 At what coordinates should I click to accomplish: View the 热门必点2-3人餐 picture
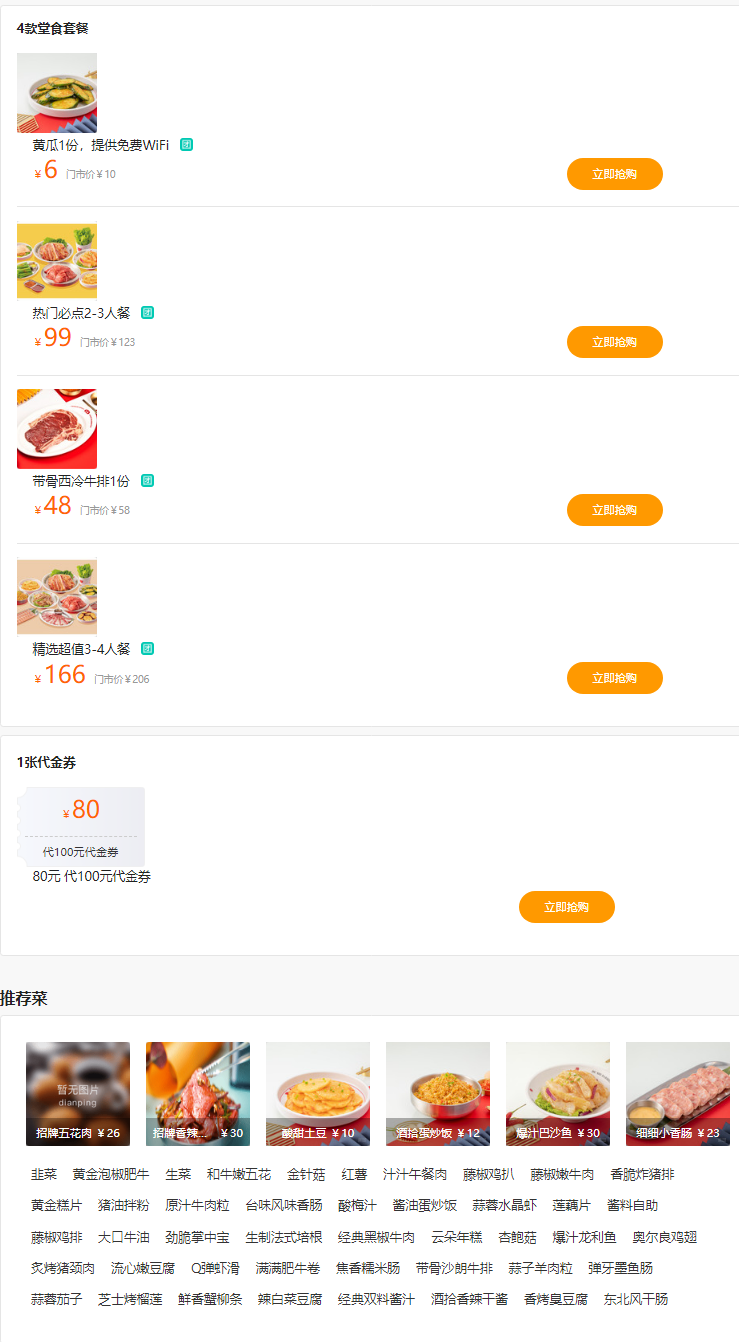coord(57,261)
